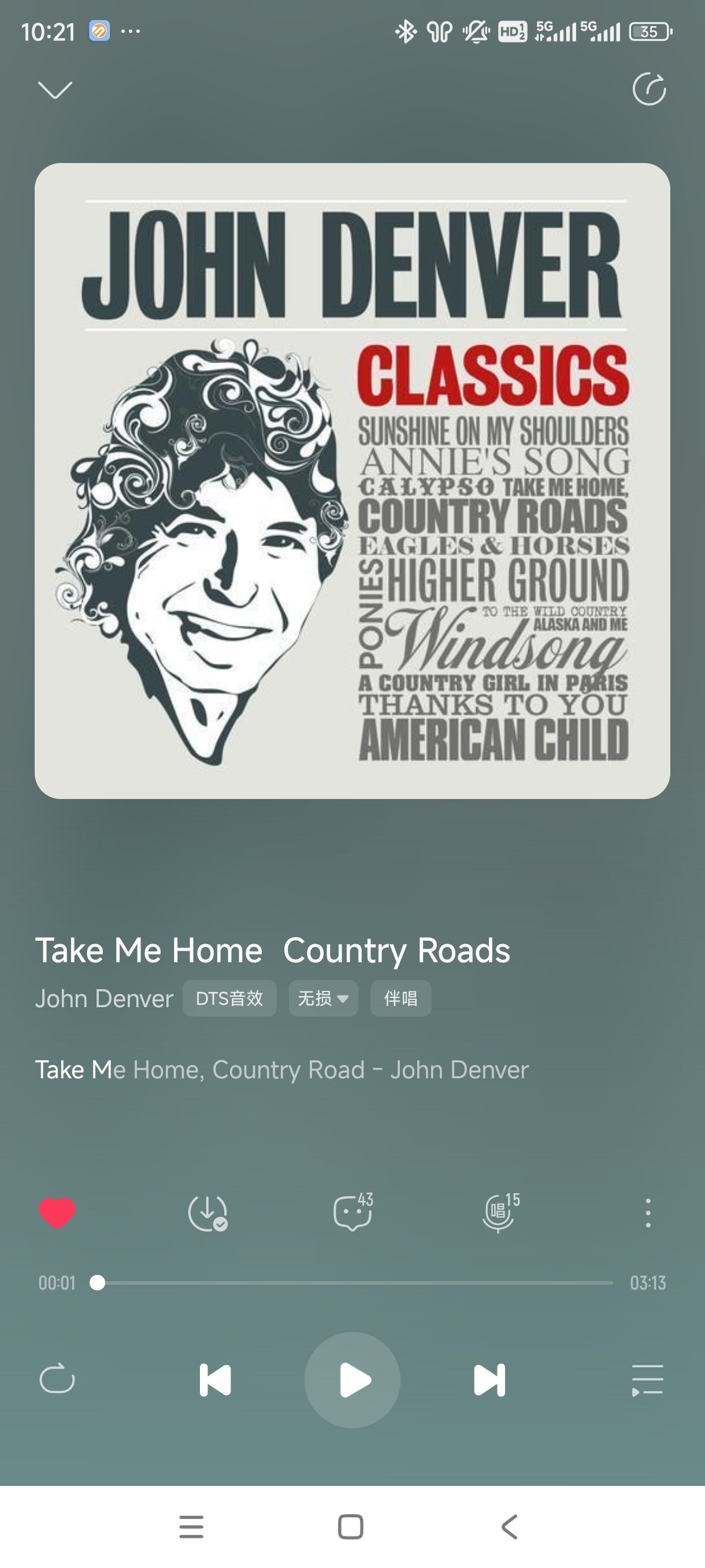This screenshot has width=705, height=1568.
Task: Skip to the previous track
Action: click(216, 1380)
